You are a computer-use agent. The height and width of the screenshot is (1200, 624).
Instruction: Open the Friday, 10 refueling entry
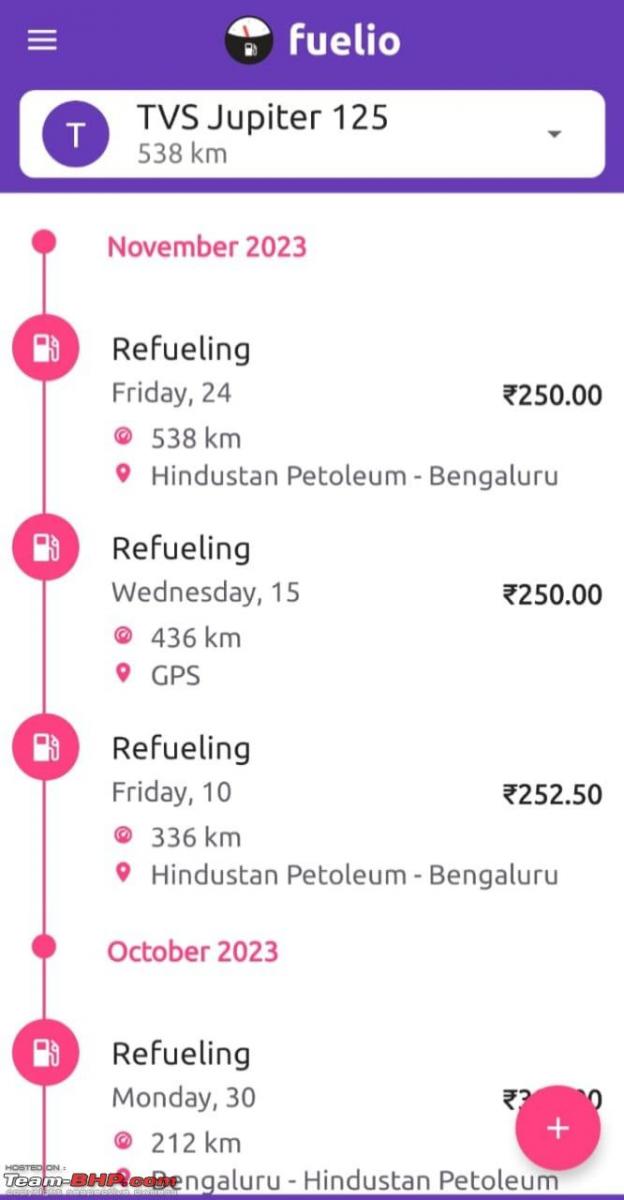click(x=312, y=810)
